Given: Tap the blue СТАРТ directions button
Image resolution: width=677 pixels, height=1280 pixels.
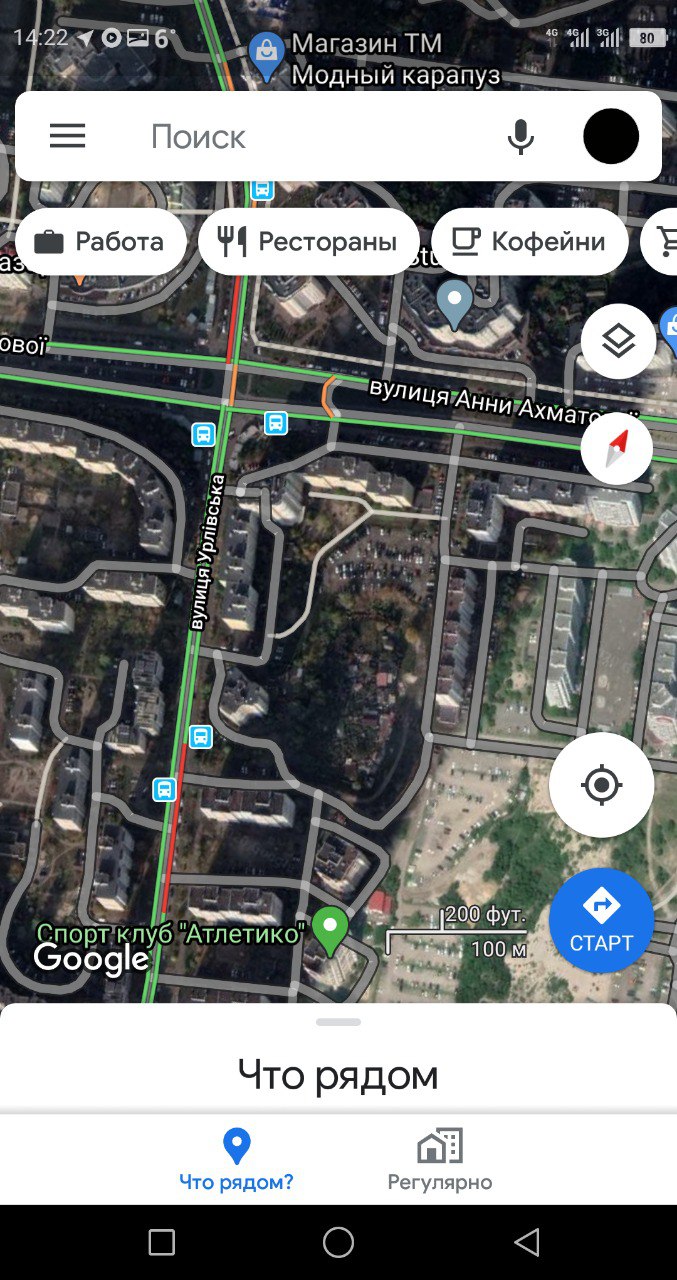Looking at the screenshot, I should pos(601,920).
